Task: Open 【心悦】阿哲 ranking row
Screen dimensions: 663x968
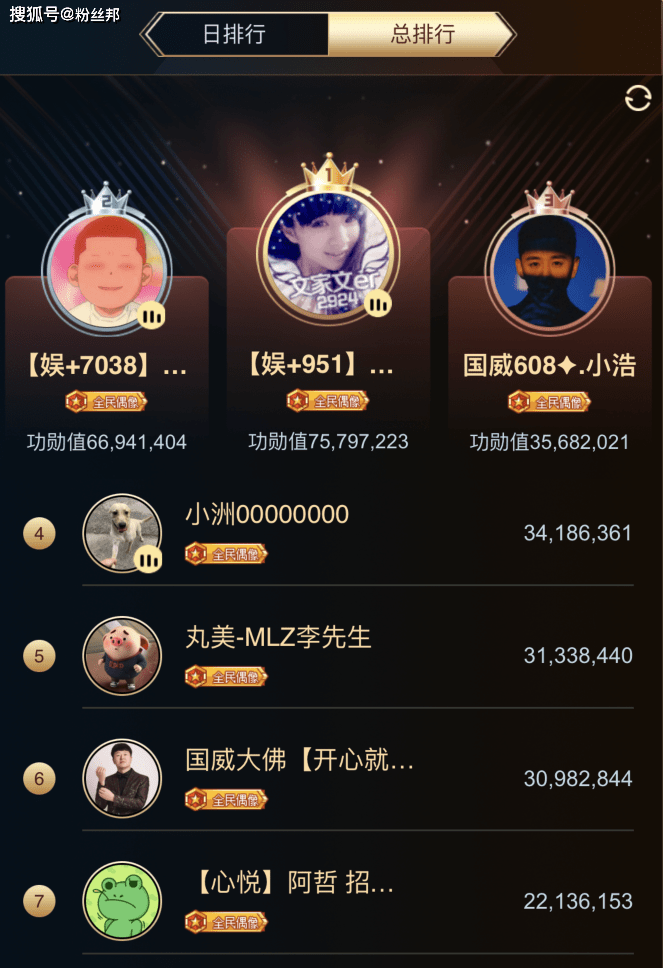Action: coord(330,900)
